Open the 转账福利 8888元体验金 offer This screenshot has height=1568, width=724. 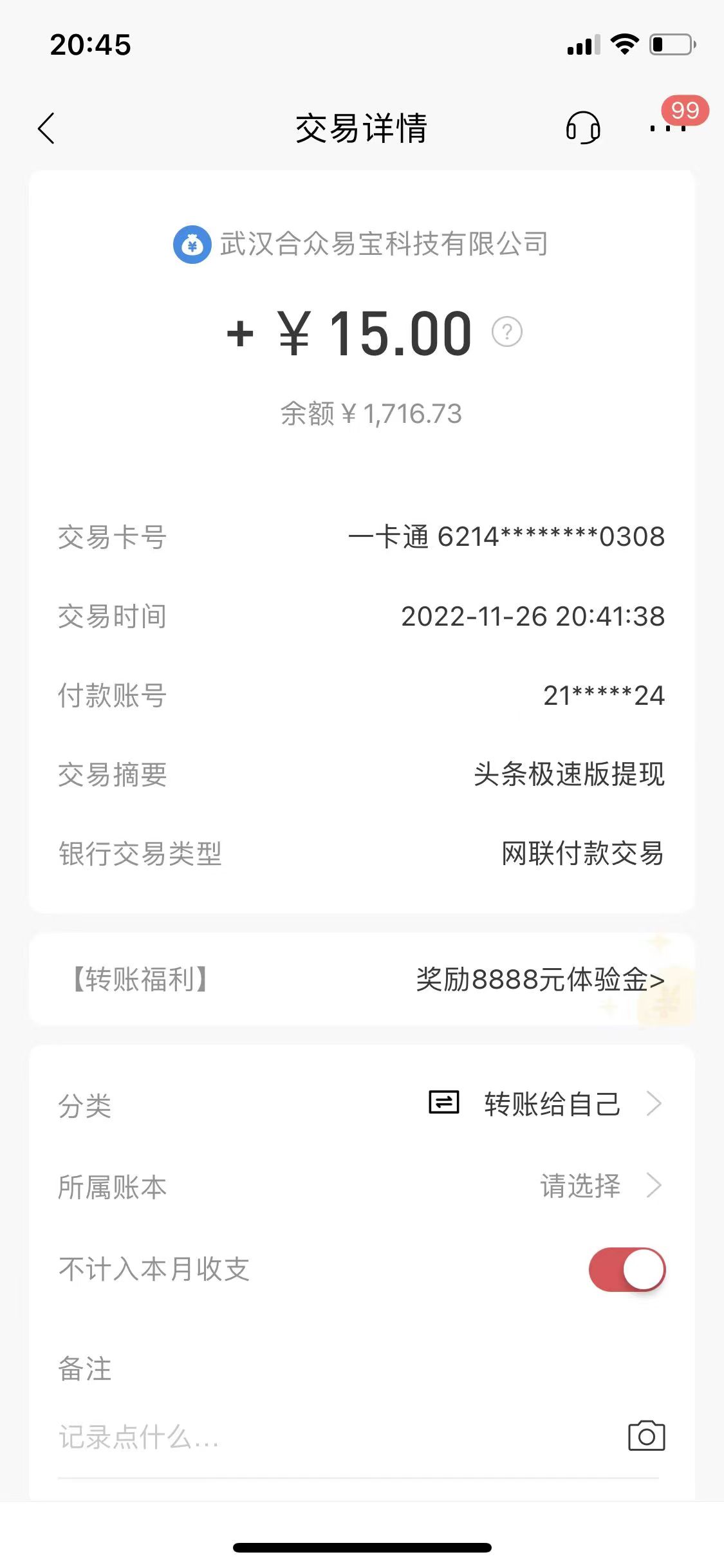[539, 979]
